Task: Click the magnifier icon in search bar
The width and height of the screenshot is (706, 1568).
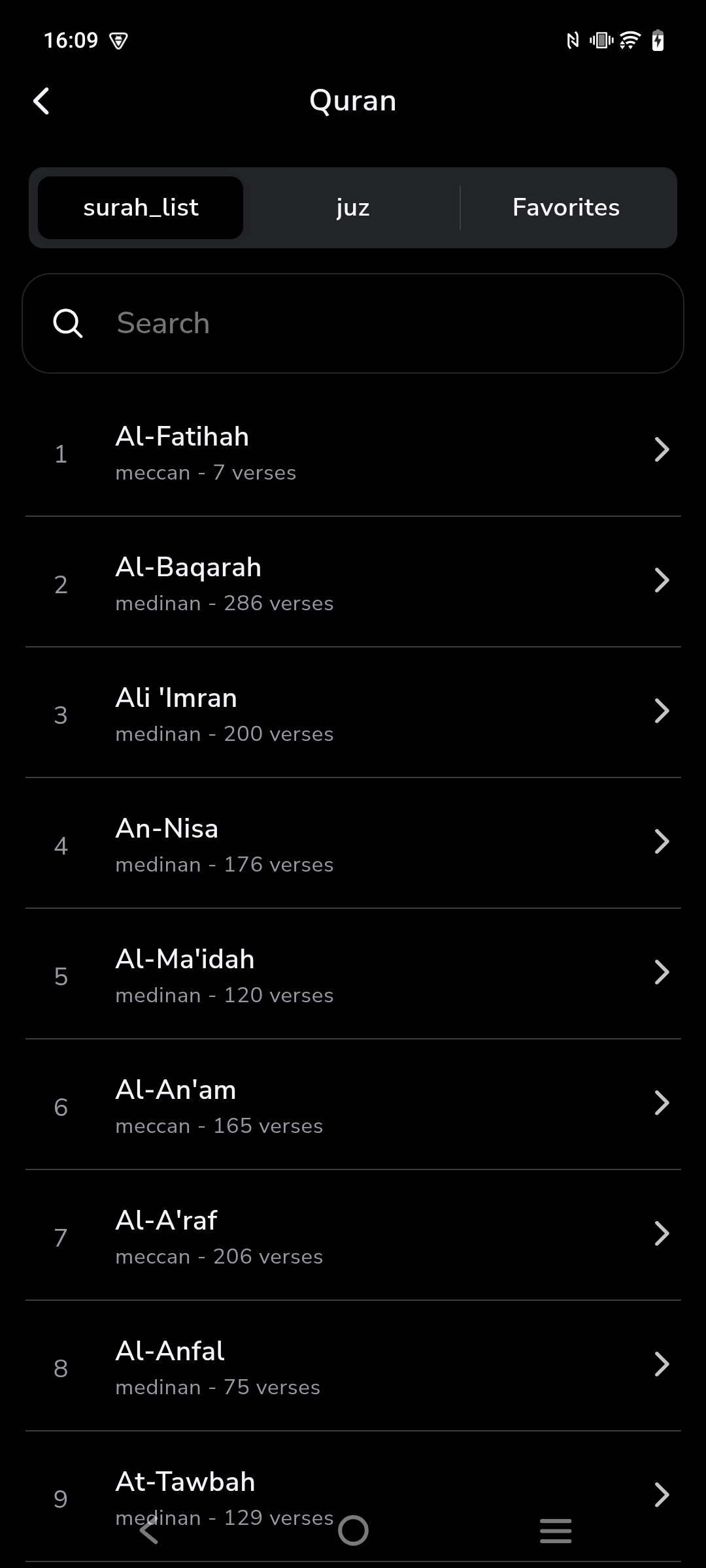Action: (x=68, y=323)
